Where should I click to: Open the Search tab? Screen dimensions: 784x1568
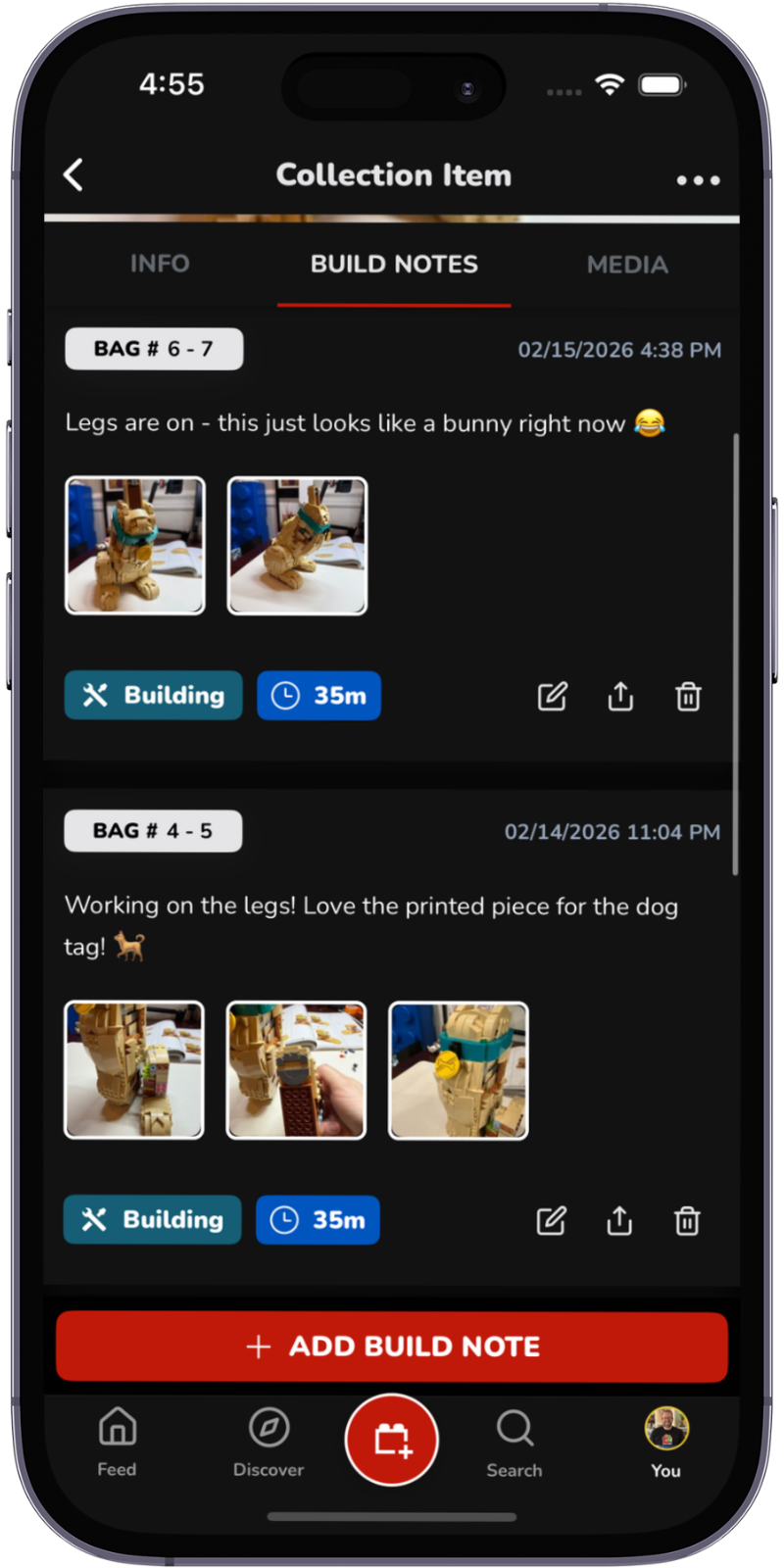tap(514, 1442)
